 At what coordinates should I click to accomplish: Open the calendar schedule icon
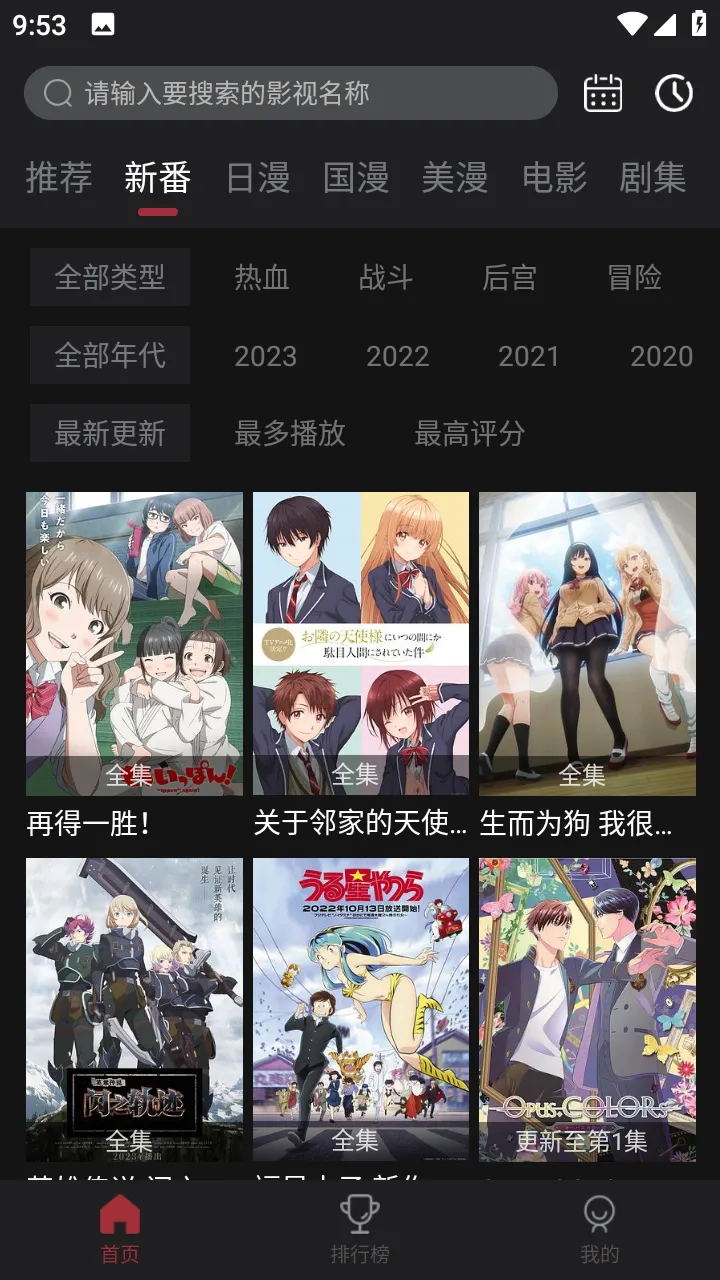(603, 94)
